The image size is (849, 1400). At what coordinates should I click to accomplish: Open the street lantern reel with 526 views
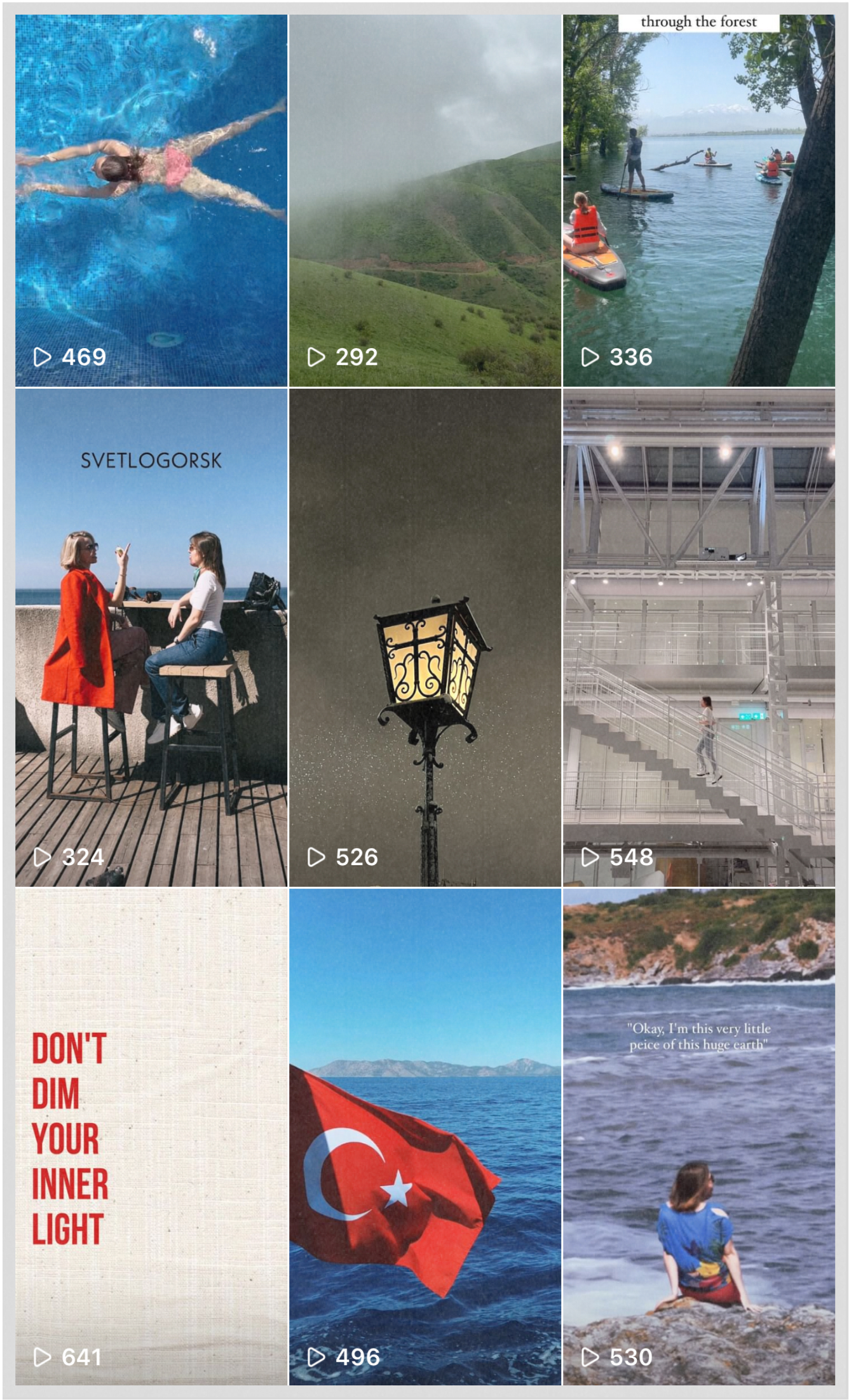coord(425,637)
